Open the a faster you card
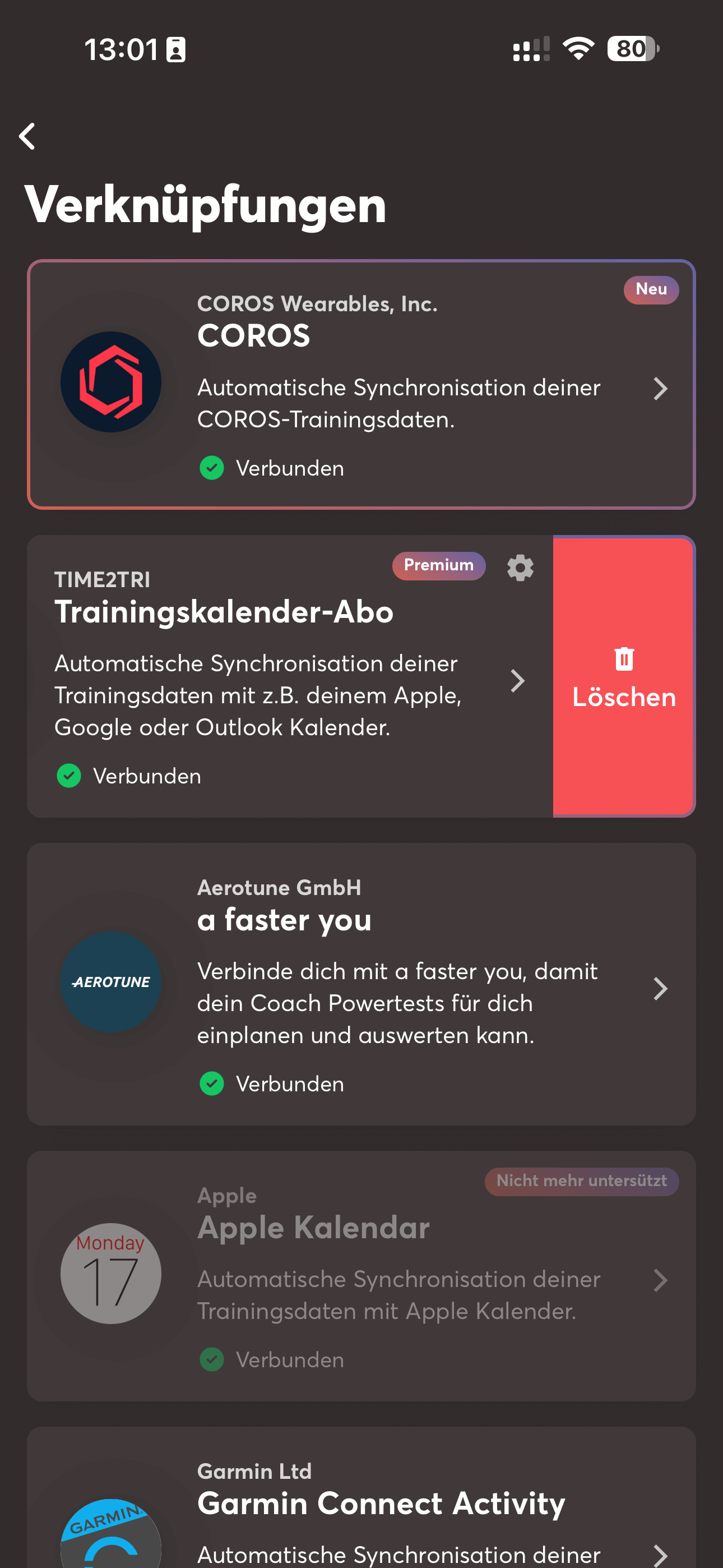The width and height of the screenshot is (723, 1568). 361,984
